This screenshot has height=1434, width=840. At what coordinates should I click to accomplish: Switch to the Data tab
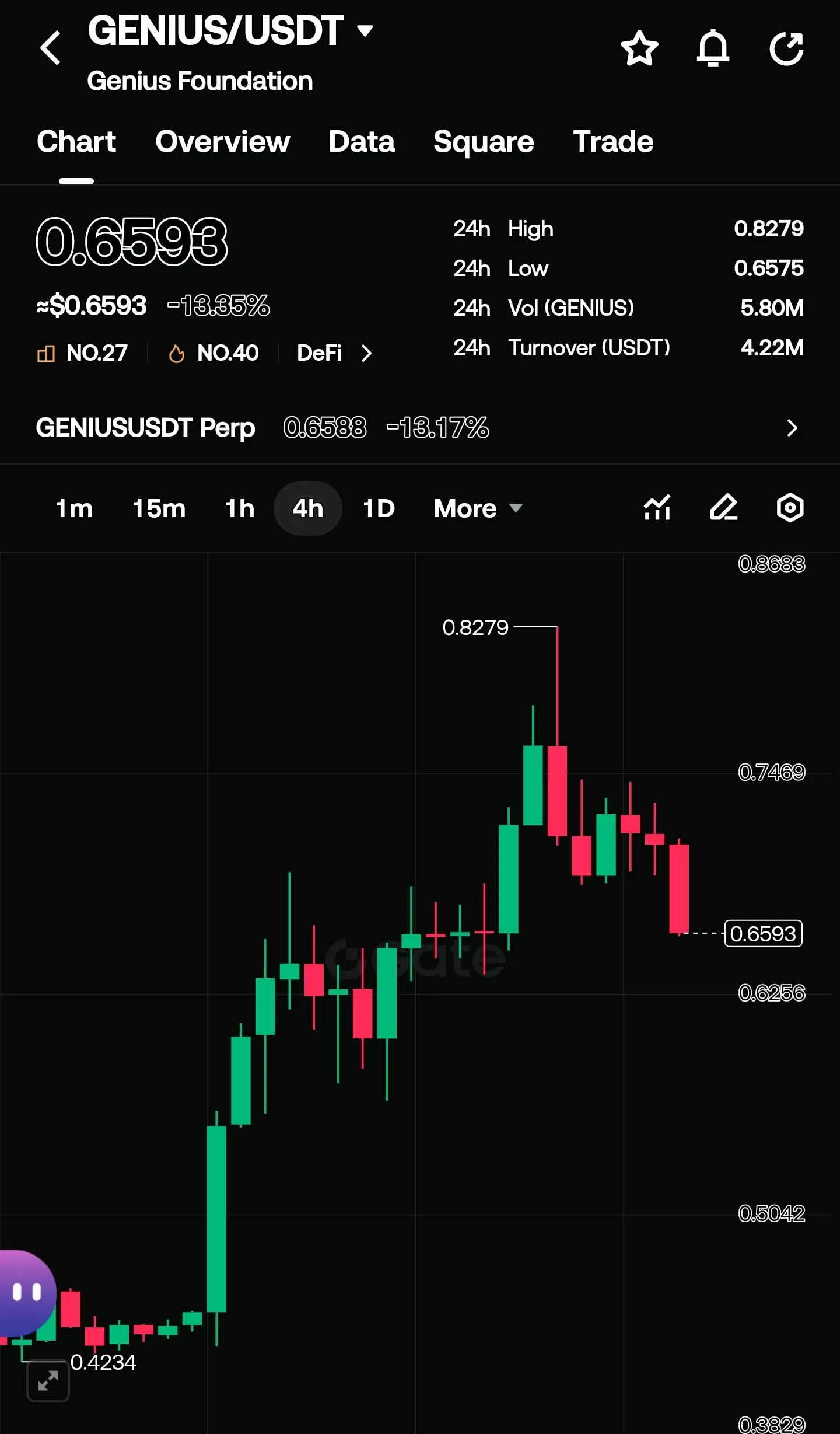tap(362, 142)
